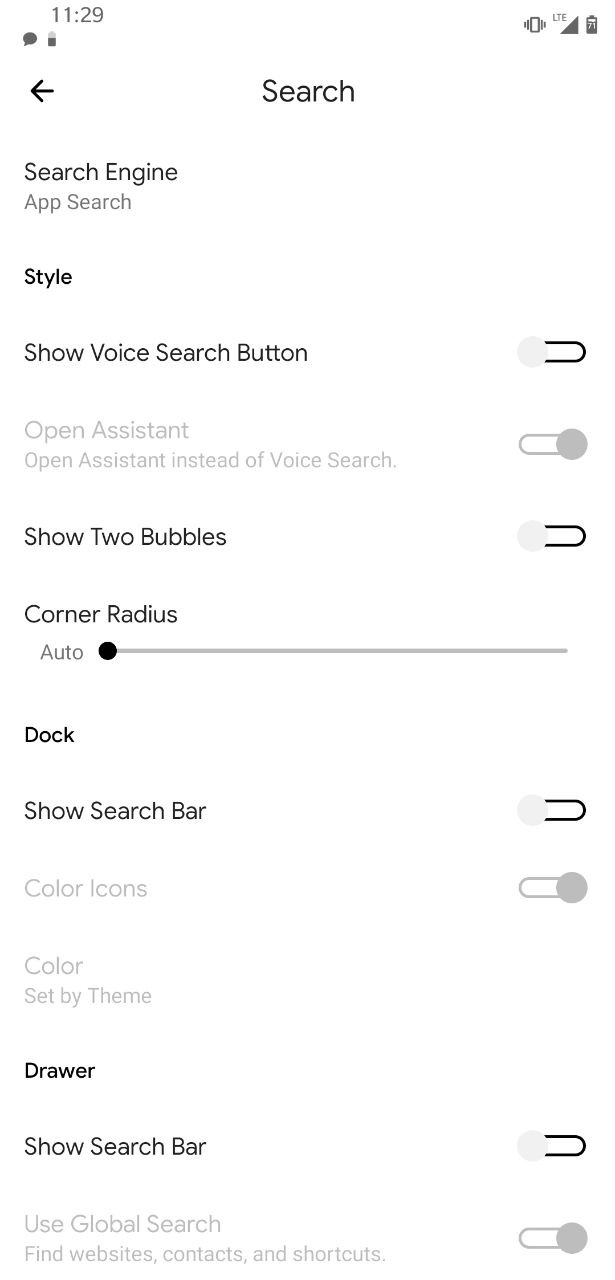Enable Show Search Bar under Dock
615x1280 pixels.
click(x=551, y=810)
